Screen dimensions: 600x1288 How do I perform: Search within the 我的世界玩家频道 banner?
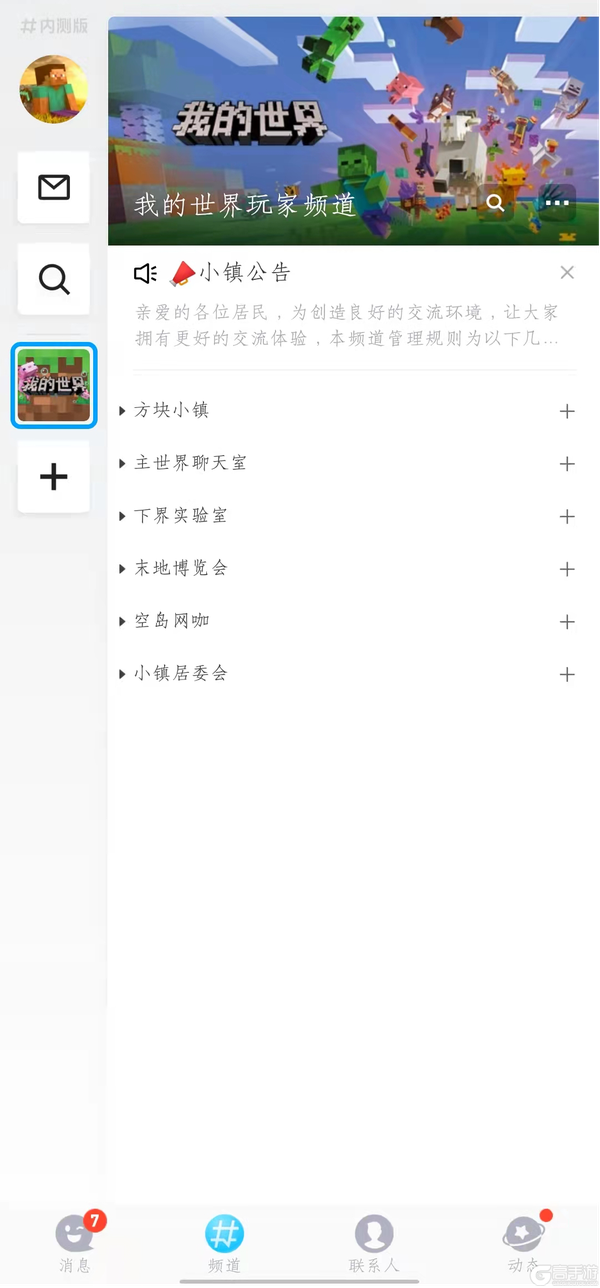495,203
